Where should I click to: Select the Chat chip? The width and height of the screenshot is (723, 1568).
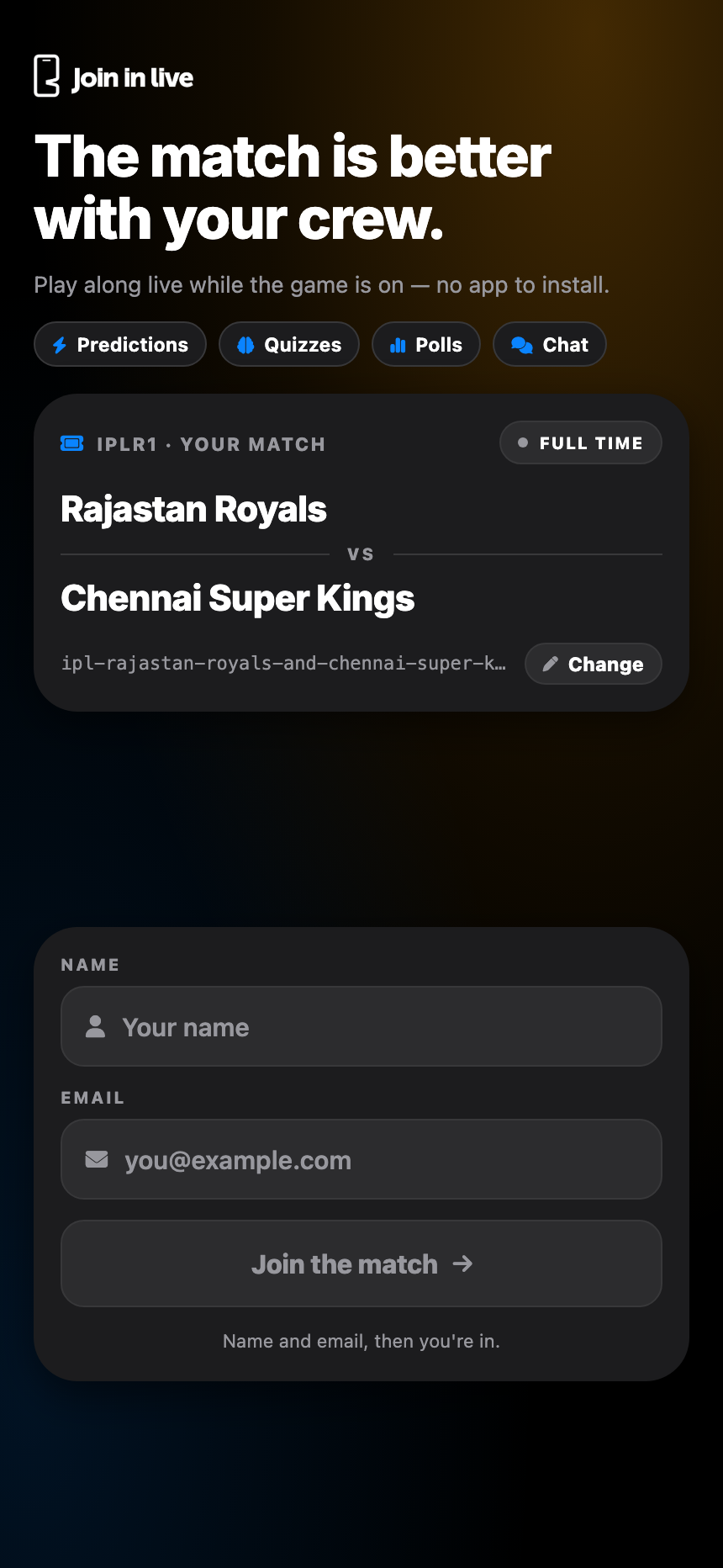550,344
